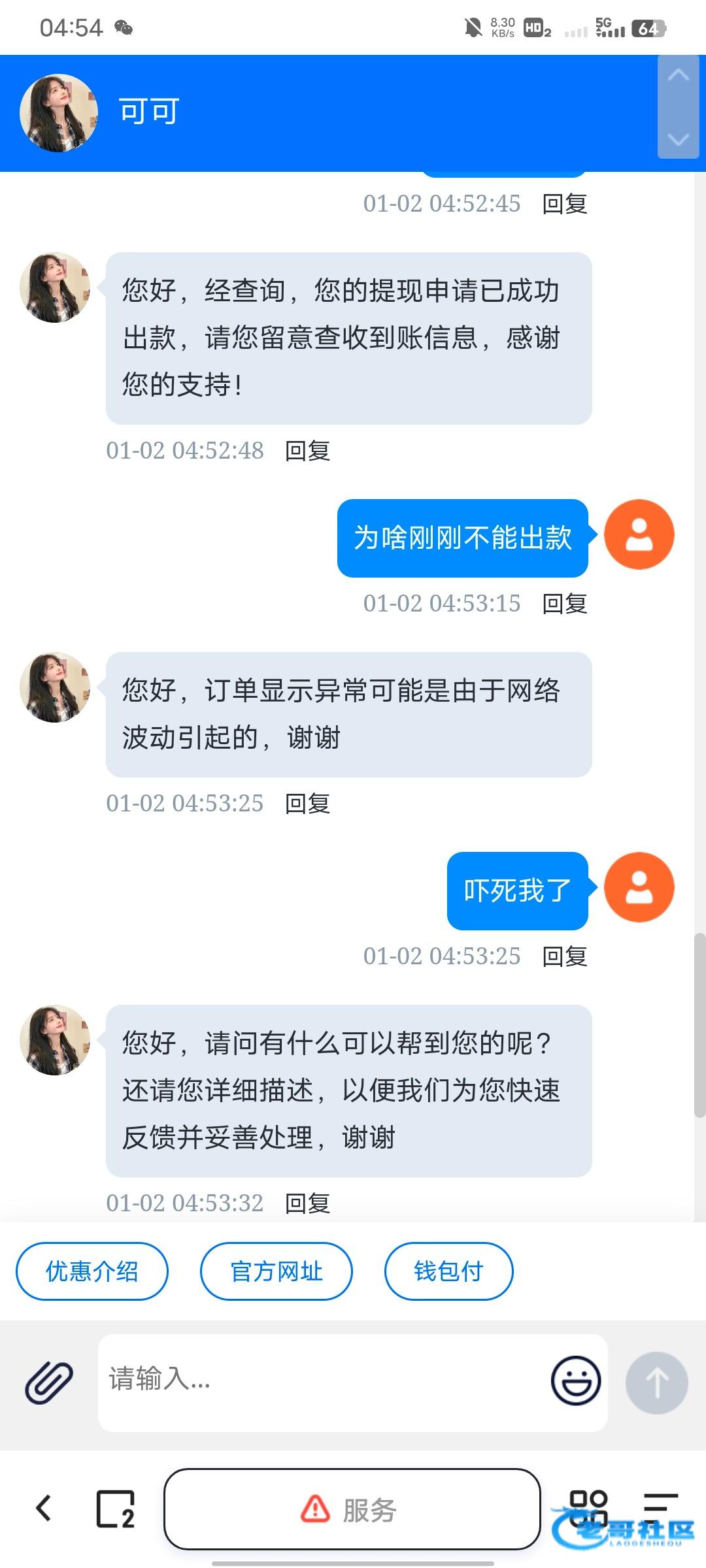Image resolution: width=706 pixels, height=1568 pixels.
Task: Select the 钱包付 quick chip
Action: [x=448, y=1271]
